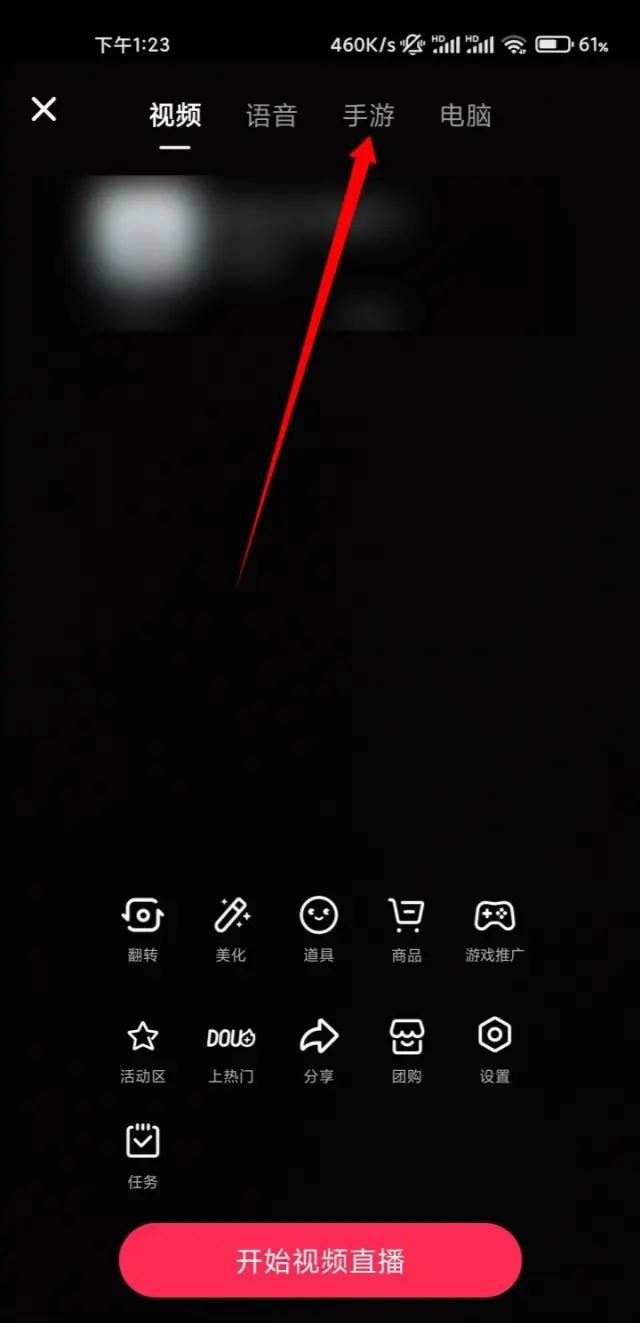
Task: Flip the camera with 翻转
Action: tap(142, 926)
